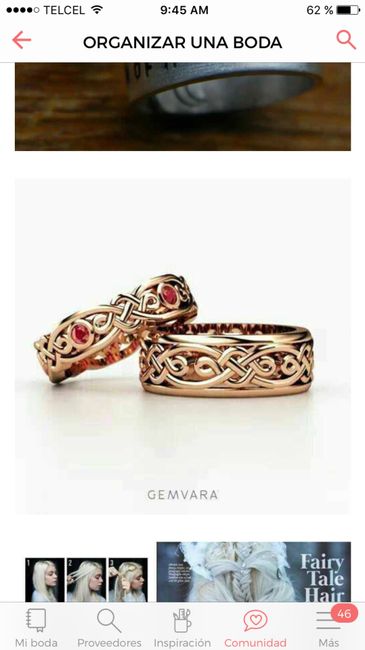Open the Fairy Tale Hair image

coord(253,572)
